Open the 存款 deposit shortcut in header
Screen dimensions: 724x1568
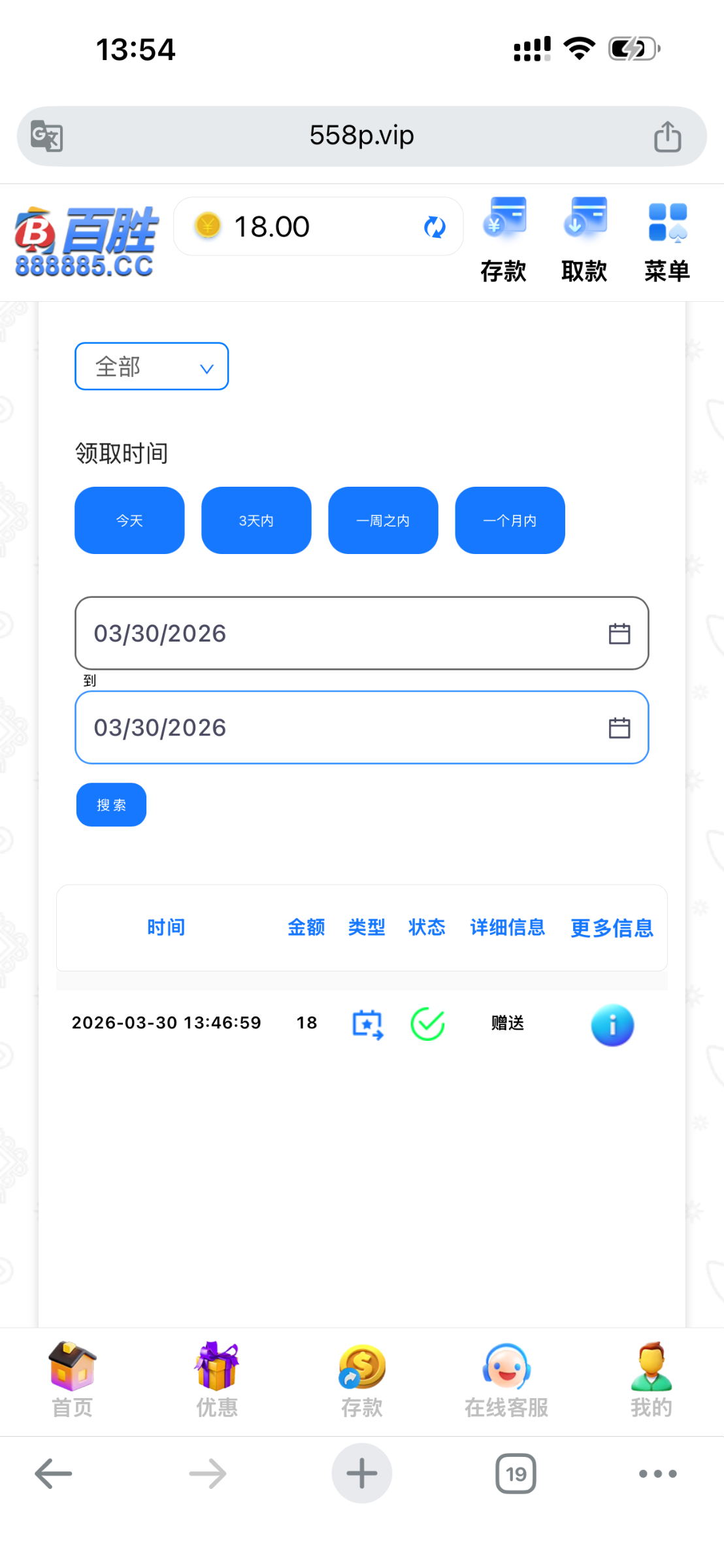[x=504, y=240]
